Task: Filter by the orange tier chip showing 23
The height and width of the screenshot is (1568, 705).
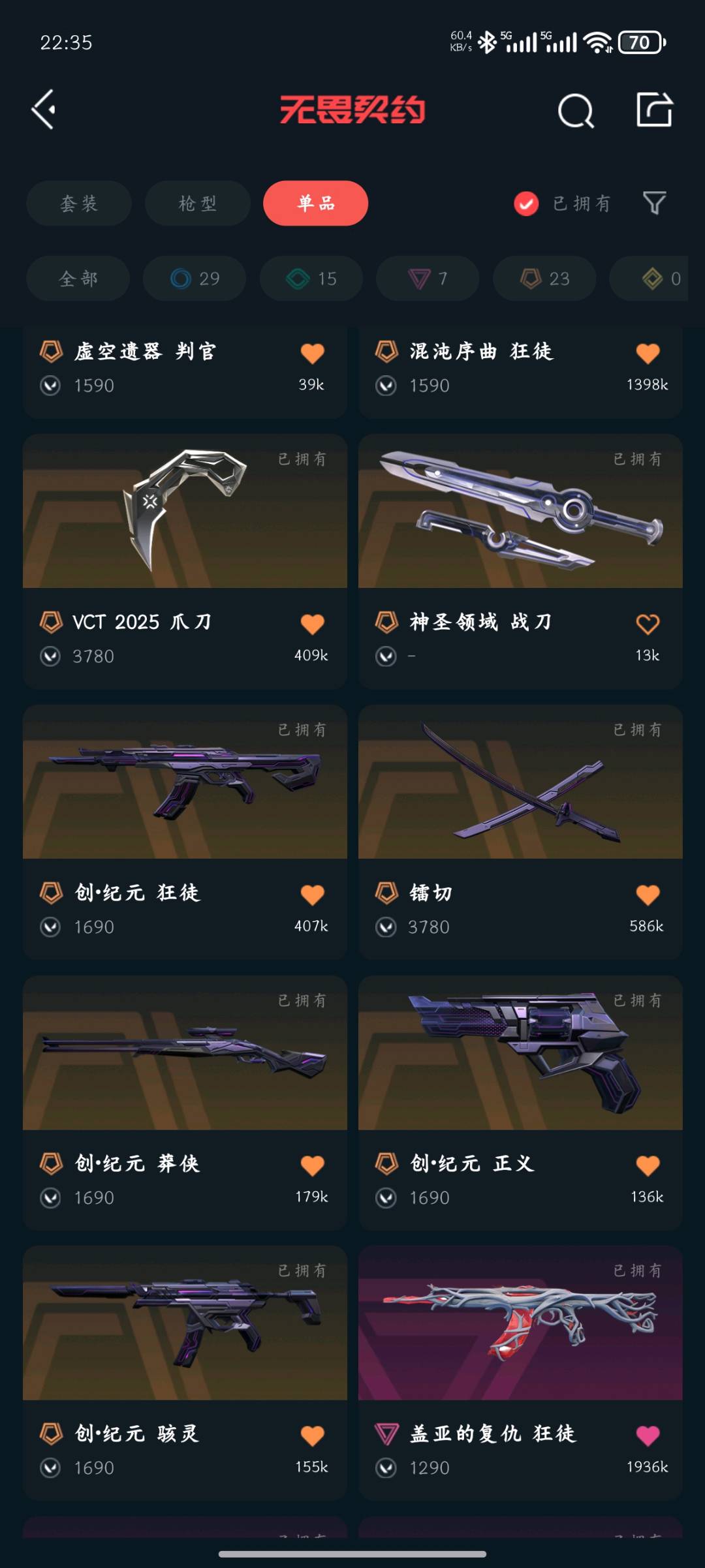Action: click(x=544, y=279)
